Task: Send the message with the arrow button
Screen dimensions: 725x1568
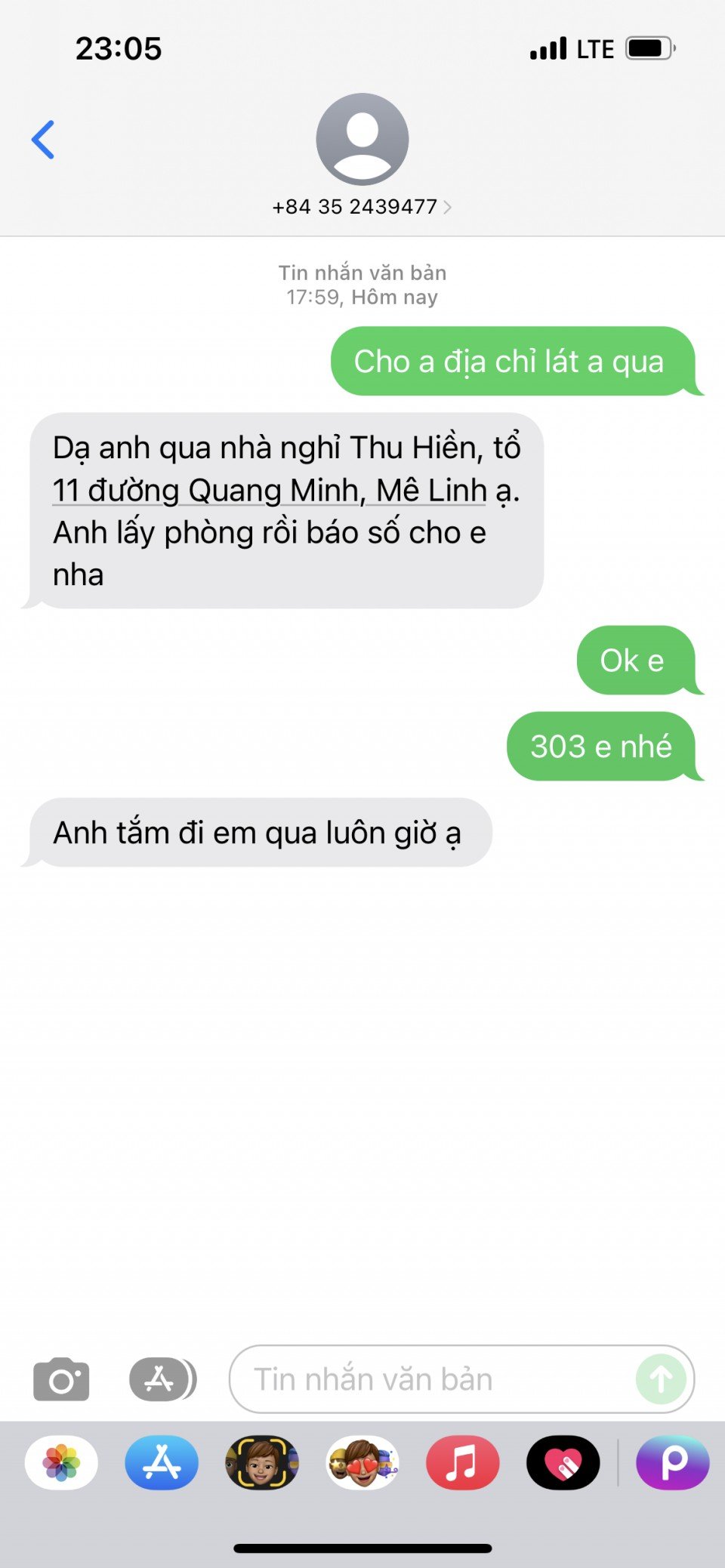Action: [661, 1380]
